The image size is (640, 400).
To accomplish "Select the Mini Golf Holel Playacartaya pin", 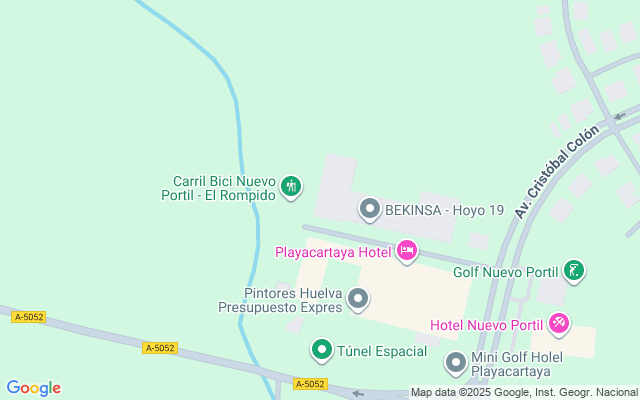I will (456, 361).
